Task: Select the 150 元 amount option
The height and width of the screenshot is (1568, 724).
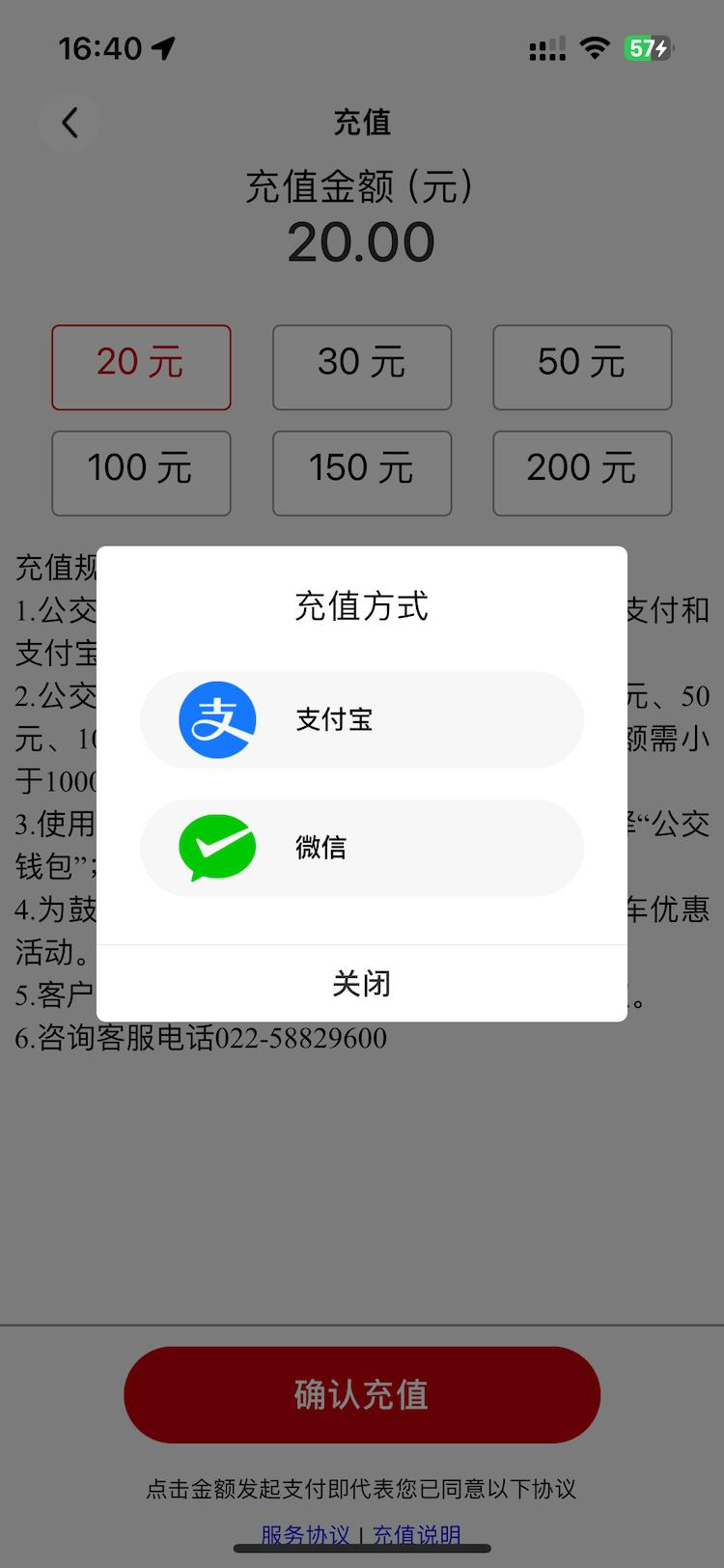Action: tap(362, 473)
